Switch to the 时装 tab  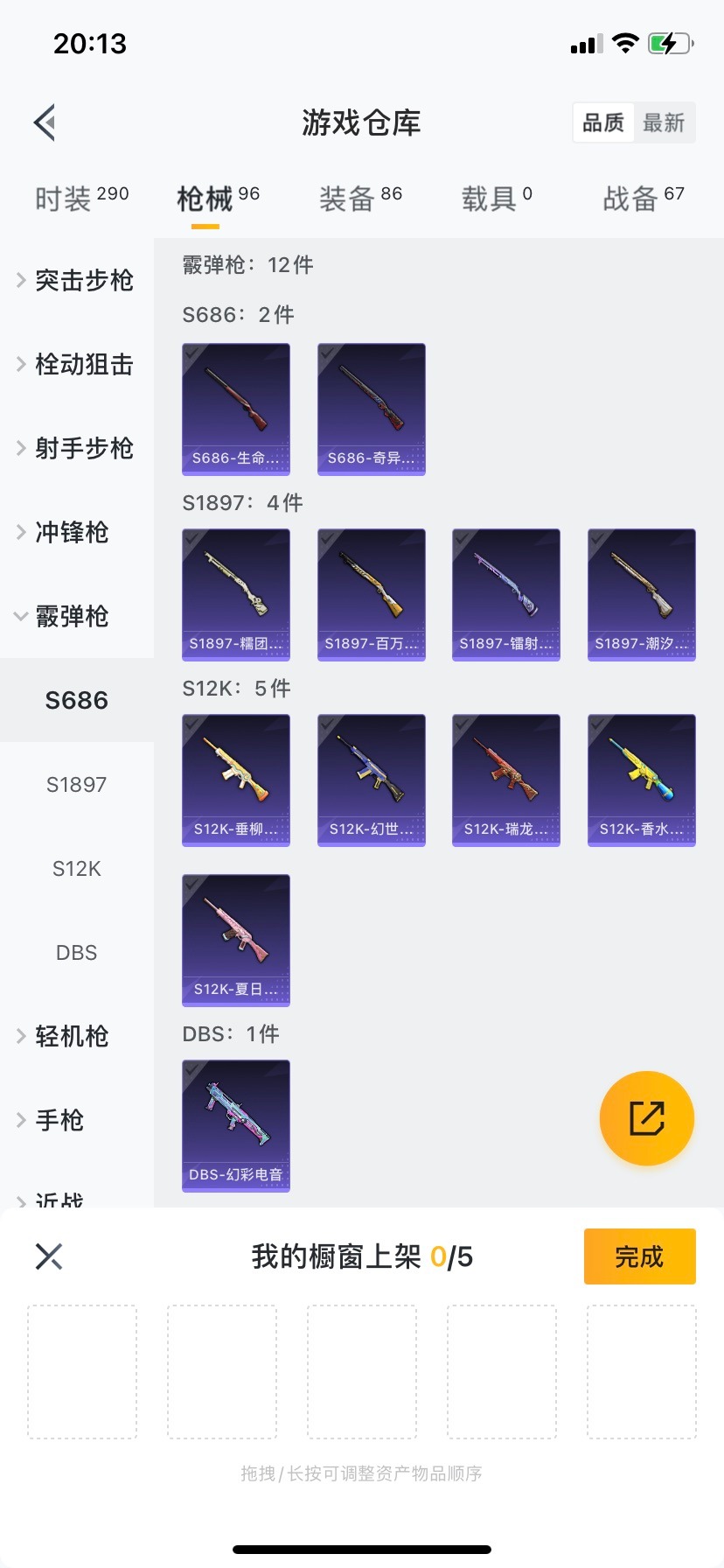click(81, 198)
